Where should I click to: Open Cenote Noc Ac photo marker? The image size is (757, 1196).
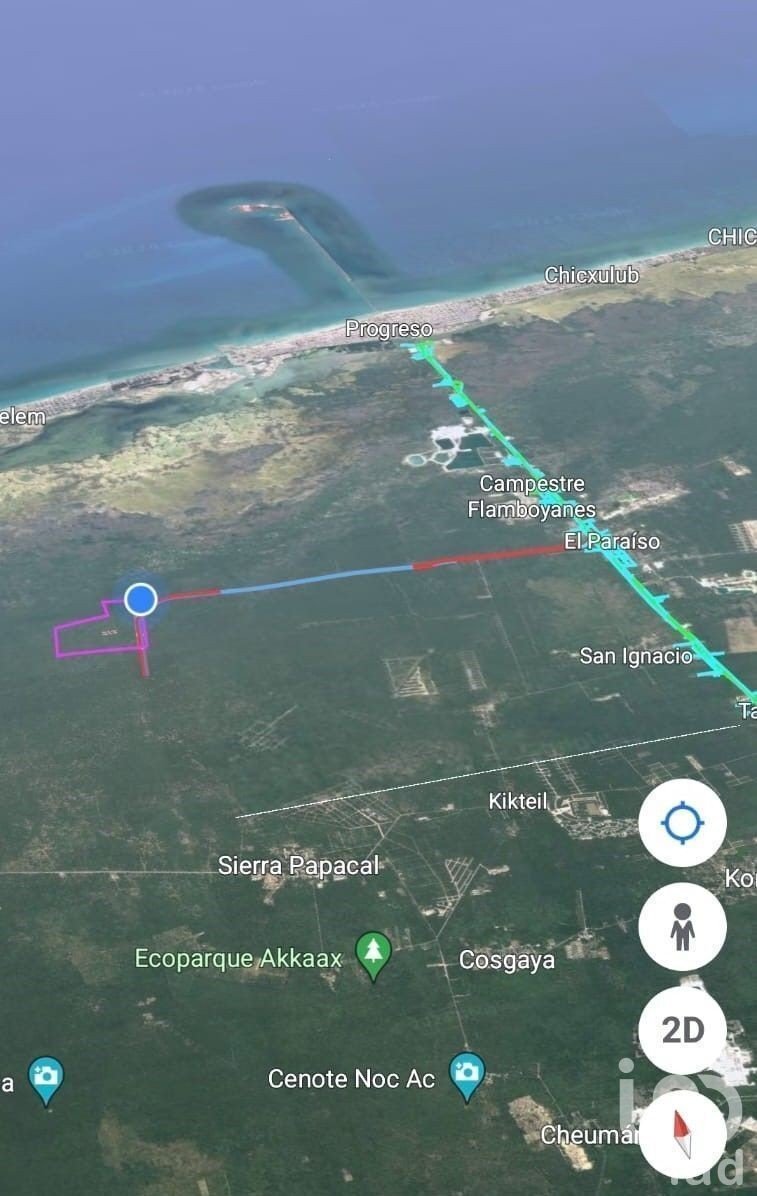tap(466, 1075)
